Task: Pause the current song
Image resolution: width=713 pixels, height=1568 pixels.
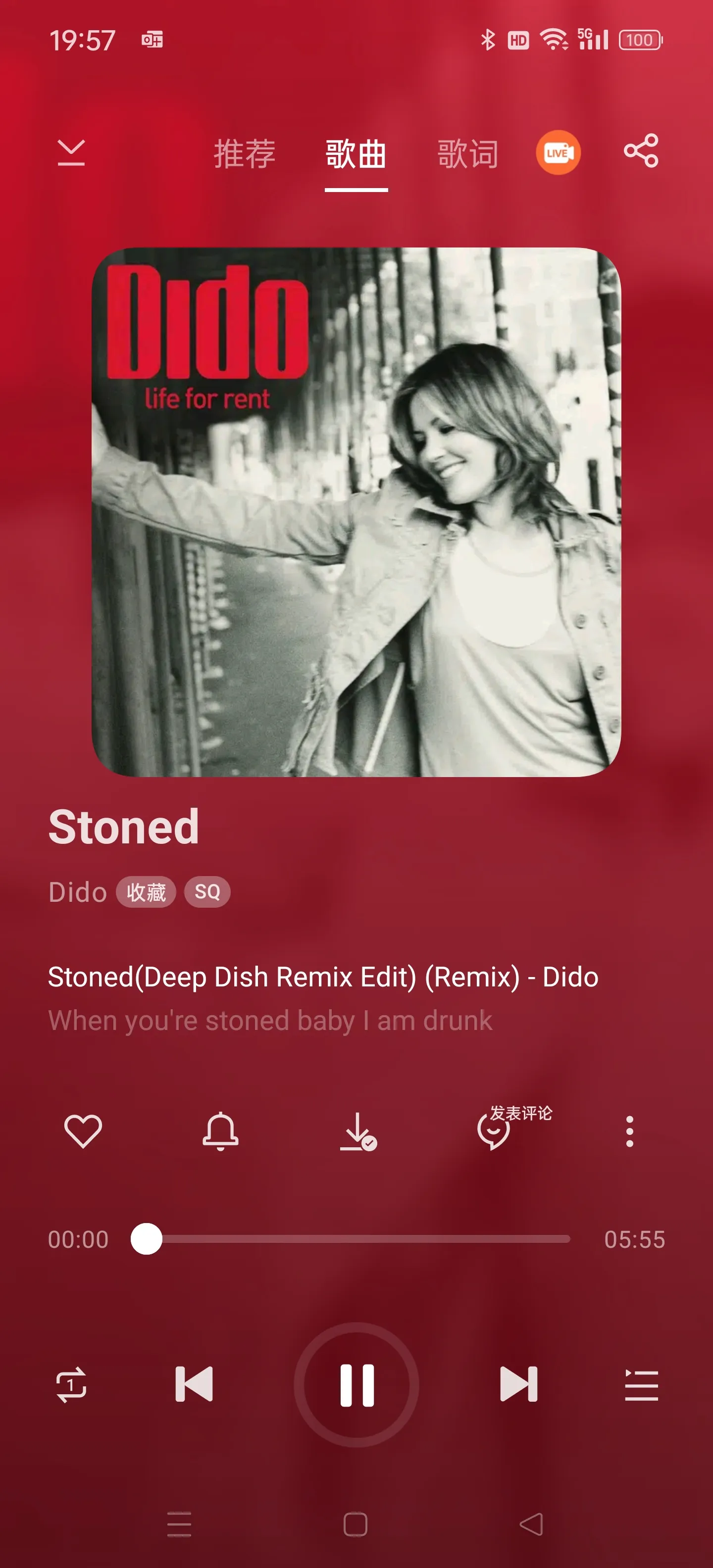Action: (356, 1385)
